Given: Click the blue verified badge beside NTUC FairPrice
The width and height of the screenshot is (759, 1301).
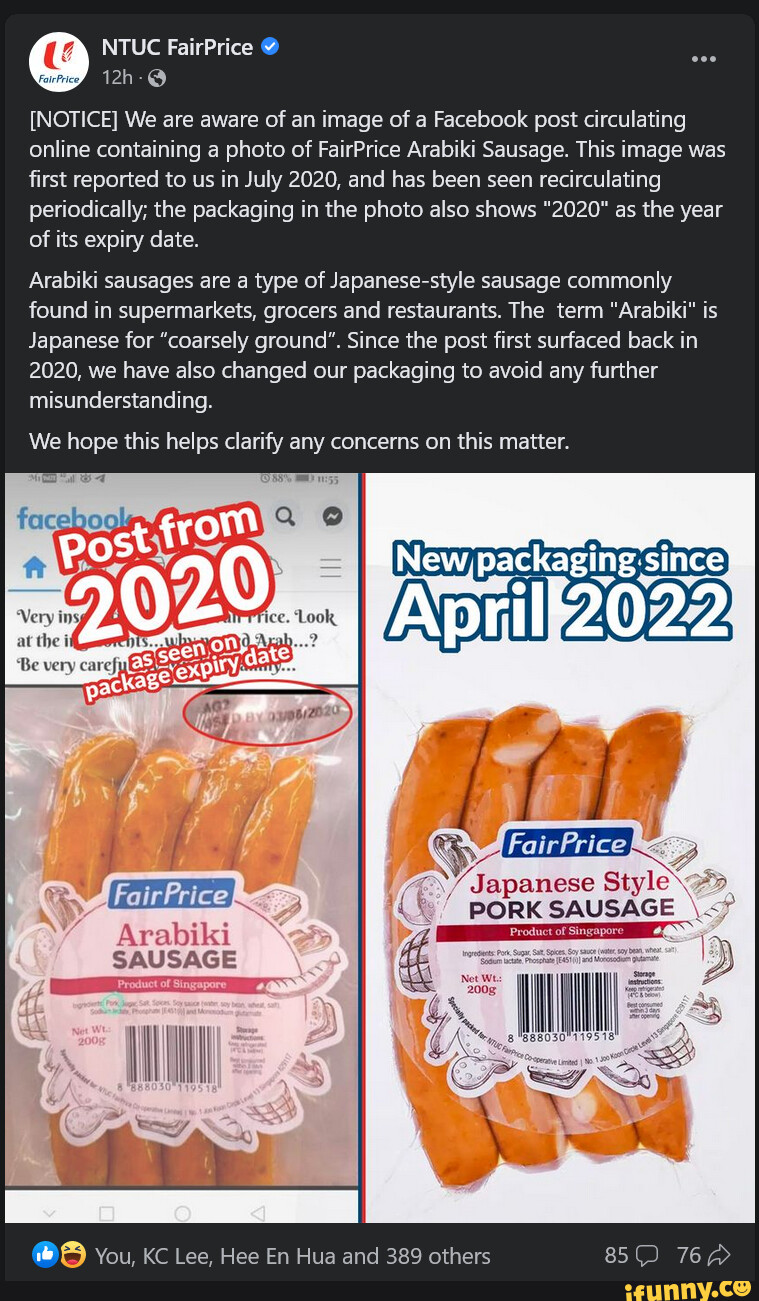Looking at the screenshot, I should point(269,46).
